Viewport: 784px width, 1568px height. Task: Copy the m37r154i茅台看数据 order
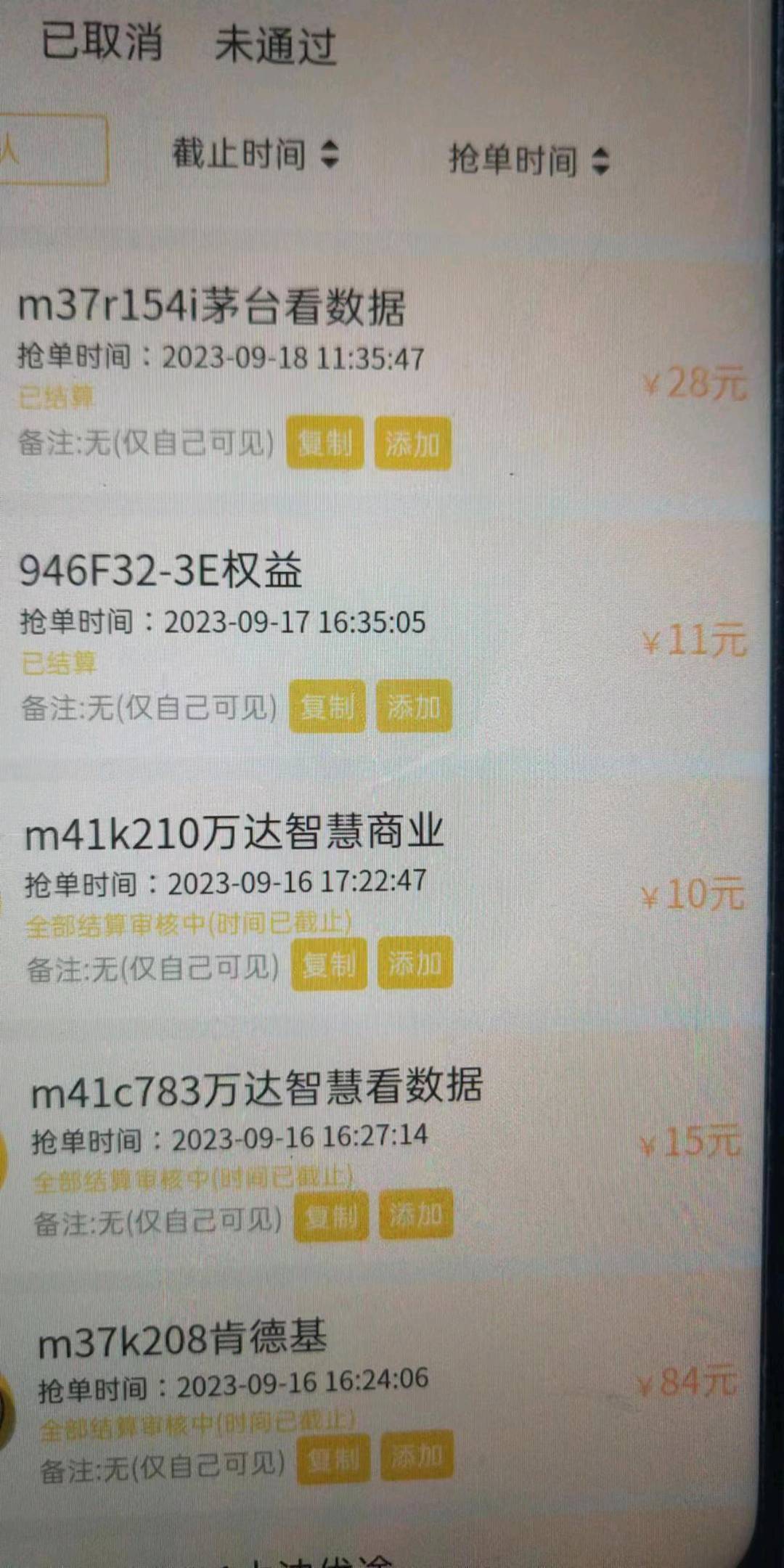(x=324, y=443)
